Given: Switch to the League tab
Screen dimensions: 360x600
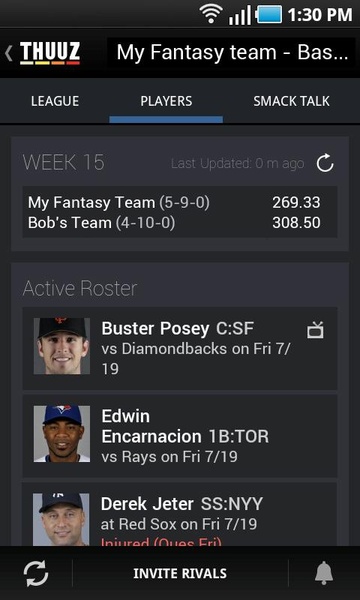Looking at the screenshot, I should (55, 101).
